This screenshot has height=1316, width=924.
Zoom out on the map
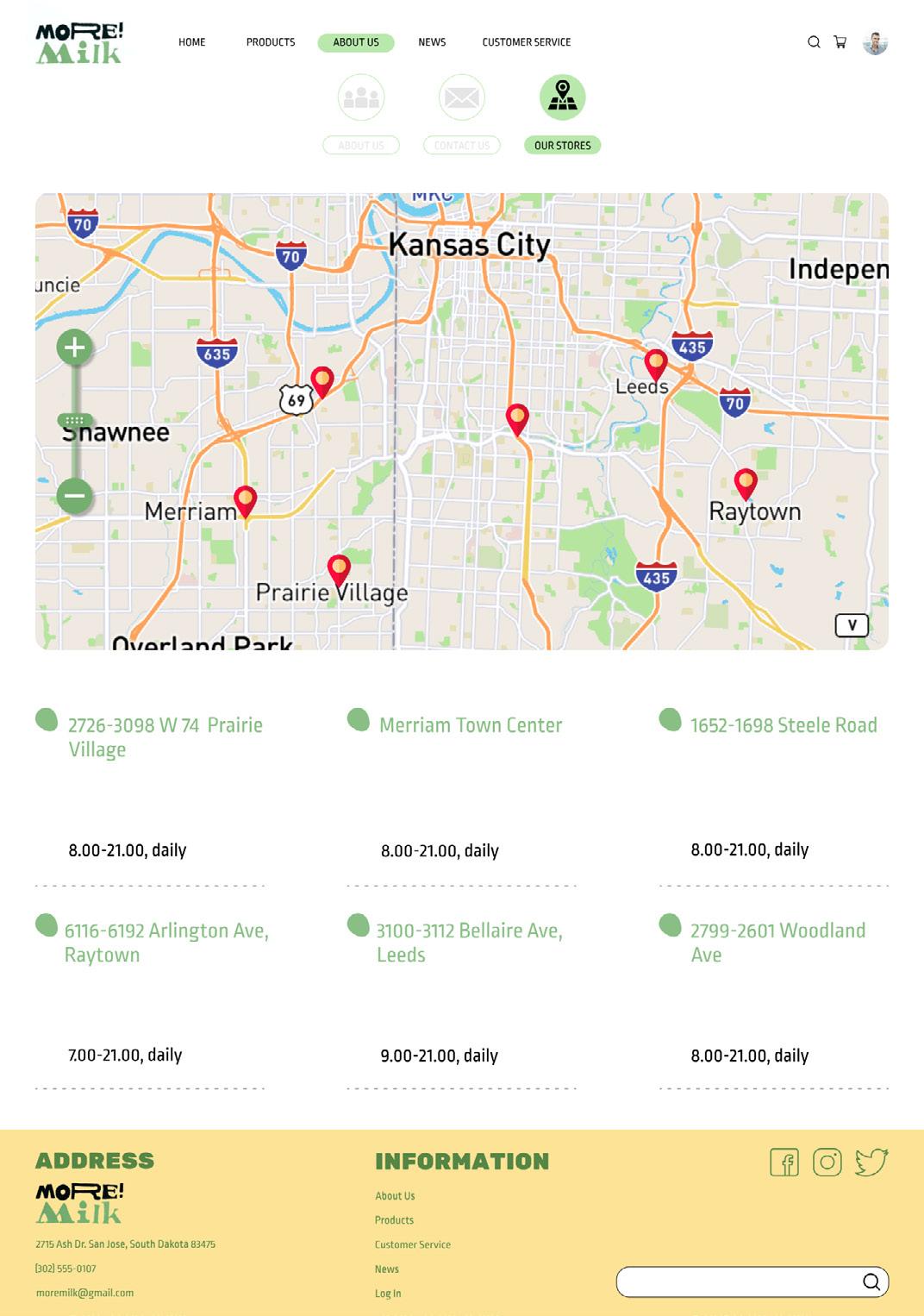point(75,496)
